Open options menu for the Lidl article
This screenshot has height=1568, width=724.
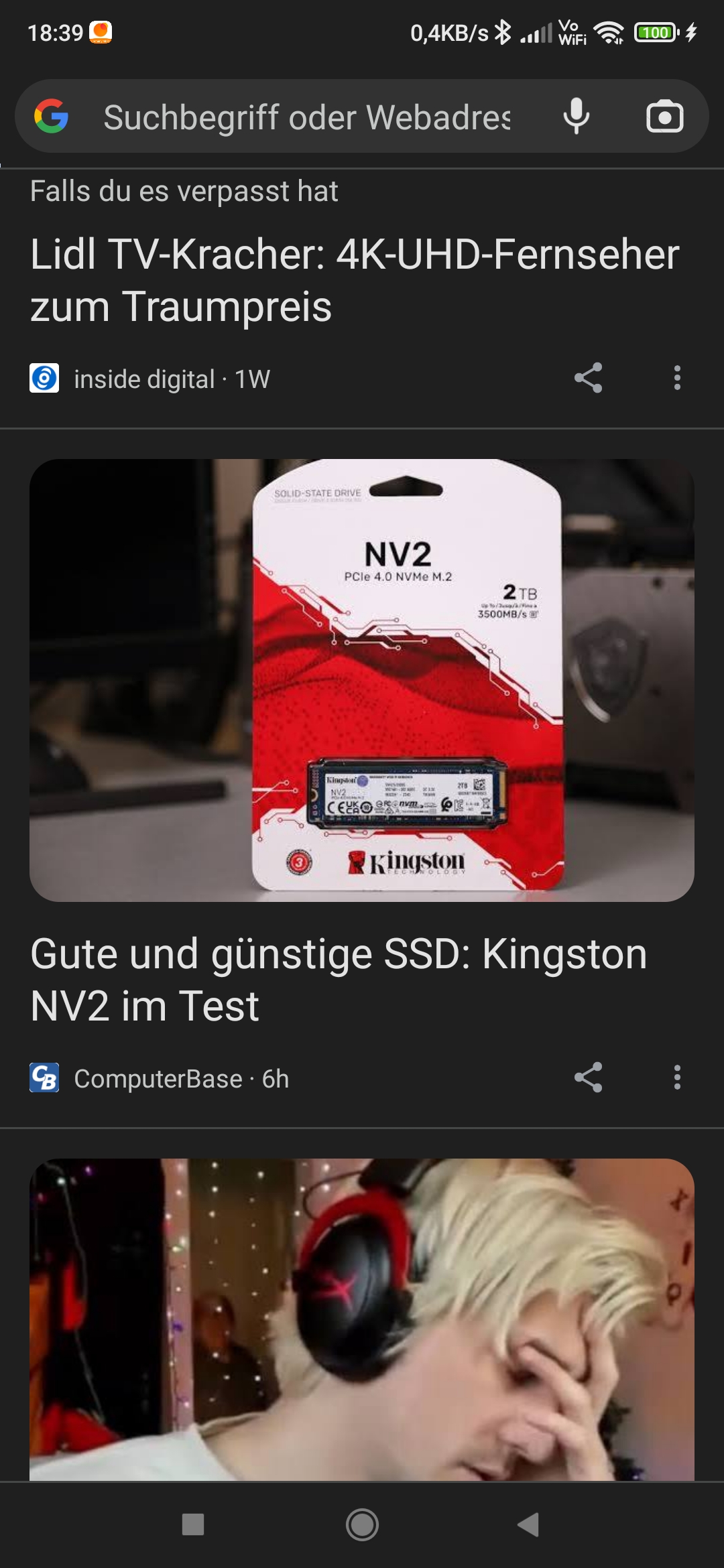click(x=677, y=378)
